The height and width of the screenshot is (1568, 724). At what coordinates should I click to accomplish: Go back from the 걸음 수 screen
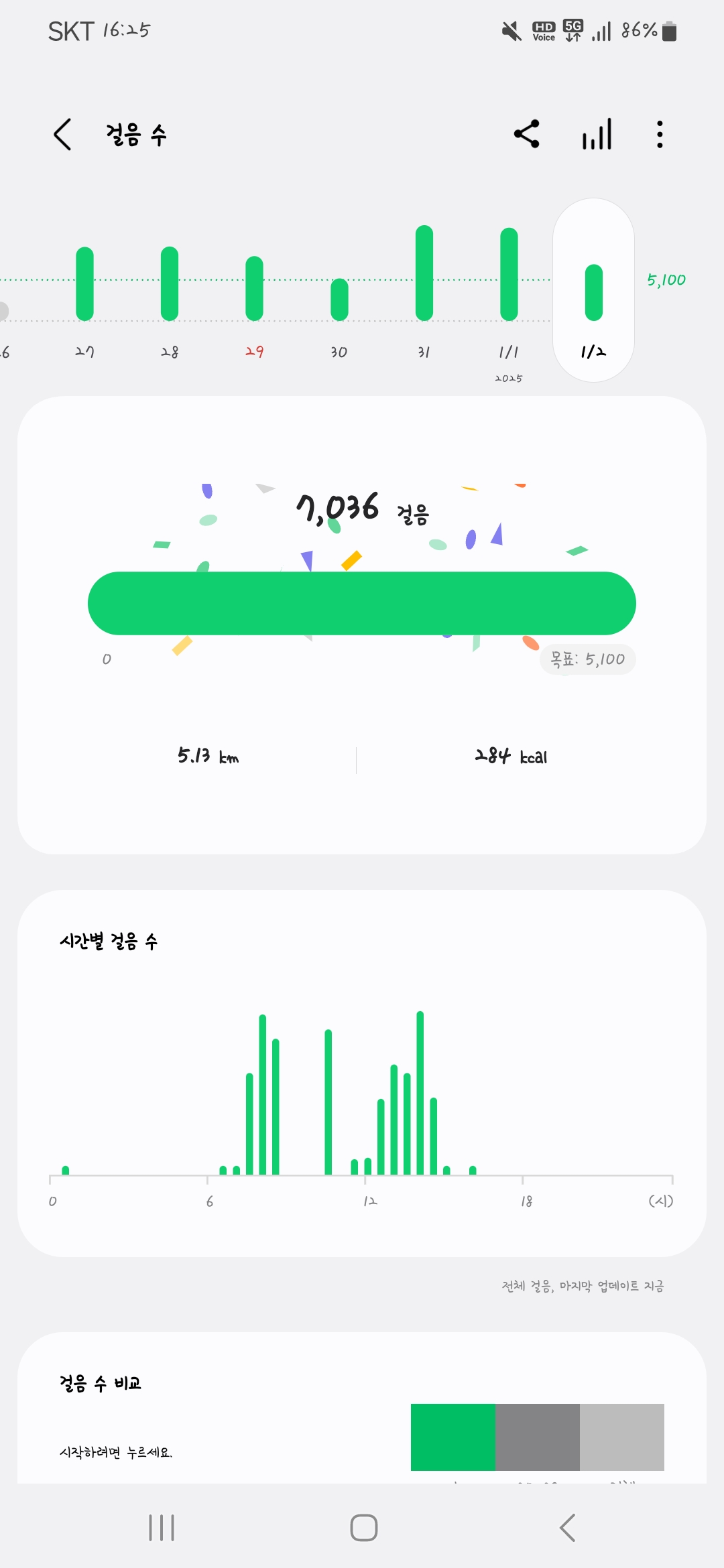pyautogui.click(x=62, y=134)
